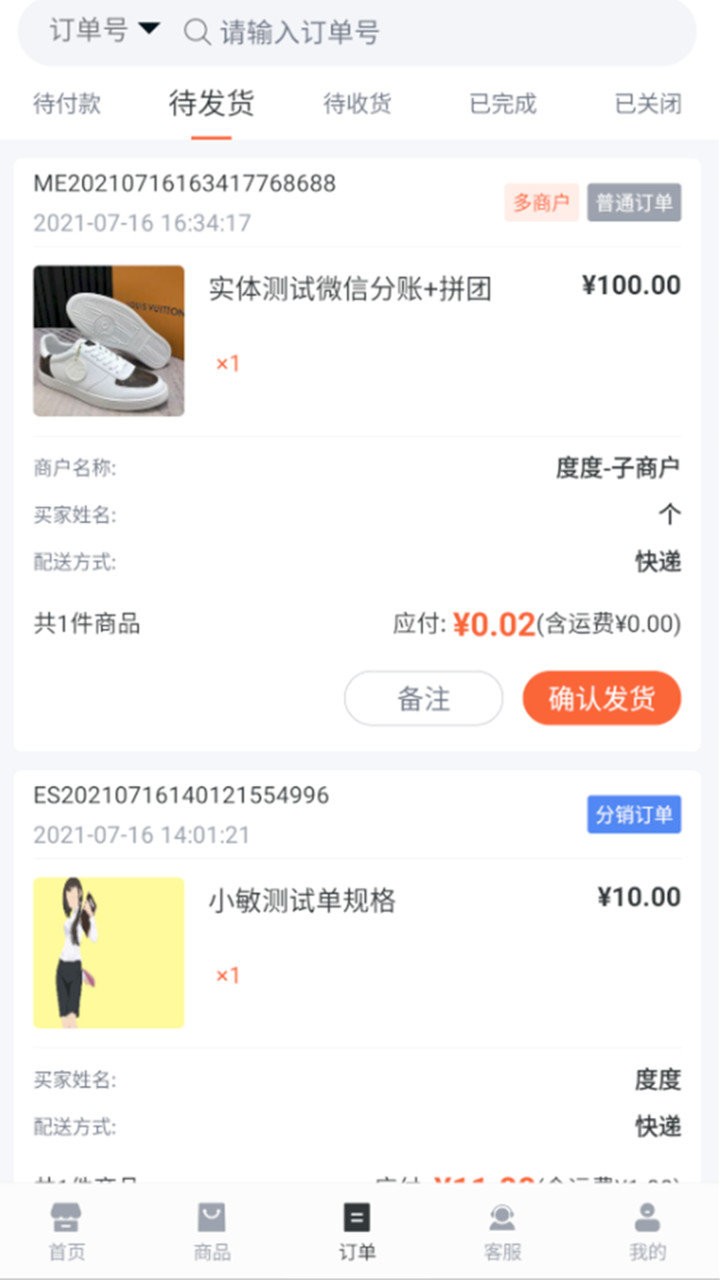Go to the 首页 tab
Image resolution: width=720 pixels, height=1280 pixels.
coord(67,1232)
